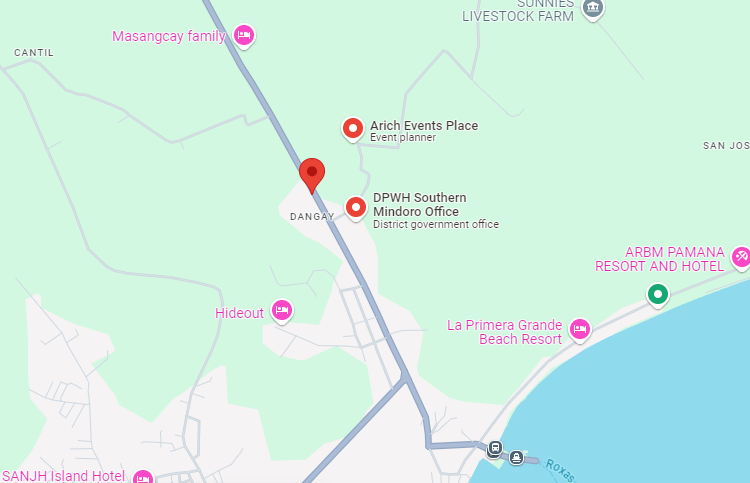The image size is (750, 483).
Task: Open the SANJH Island Hotel marker
Action: 142,478
